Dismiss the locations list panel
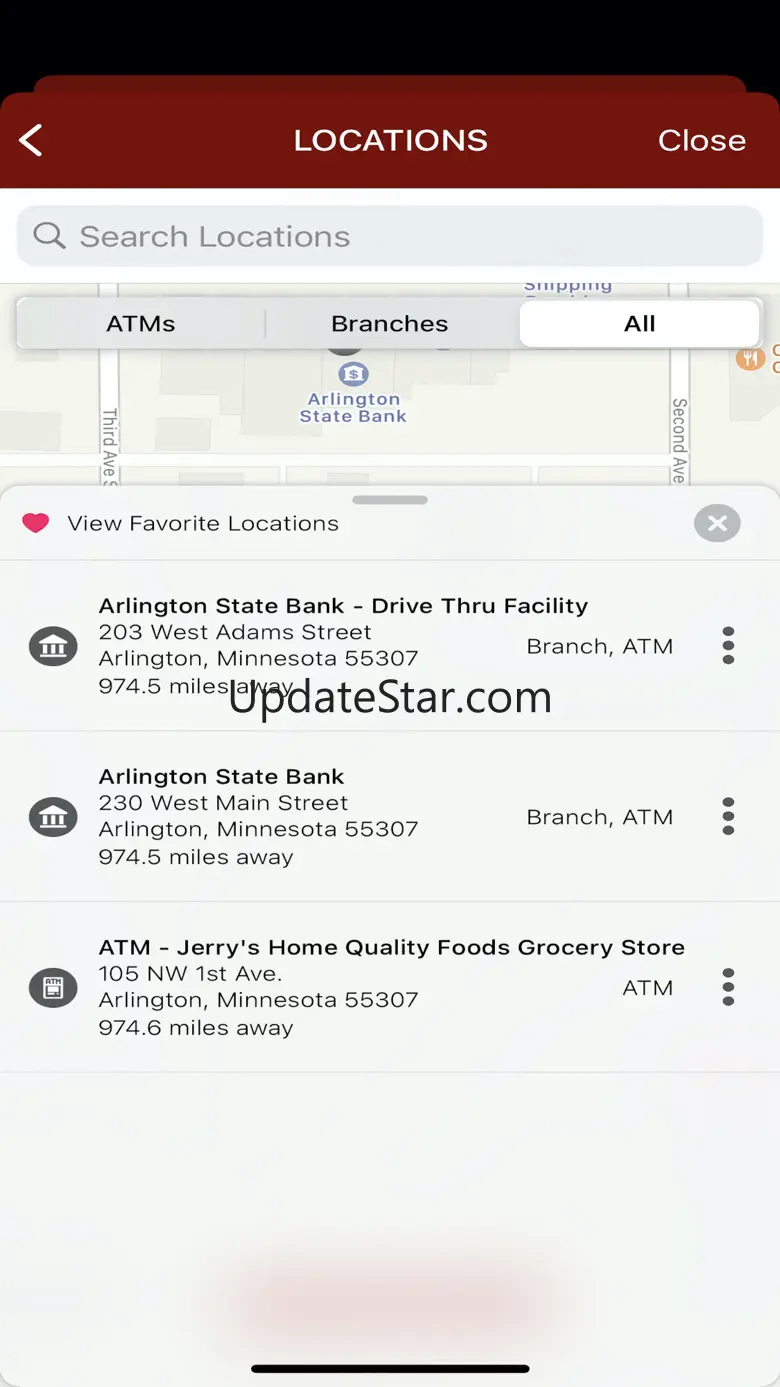 [717, 523]
